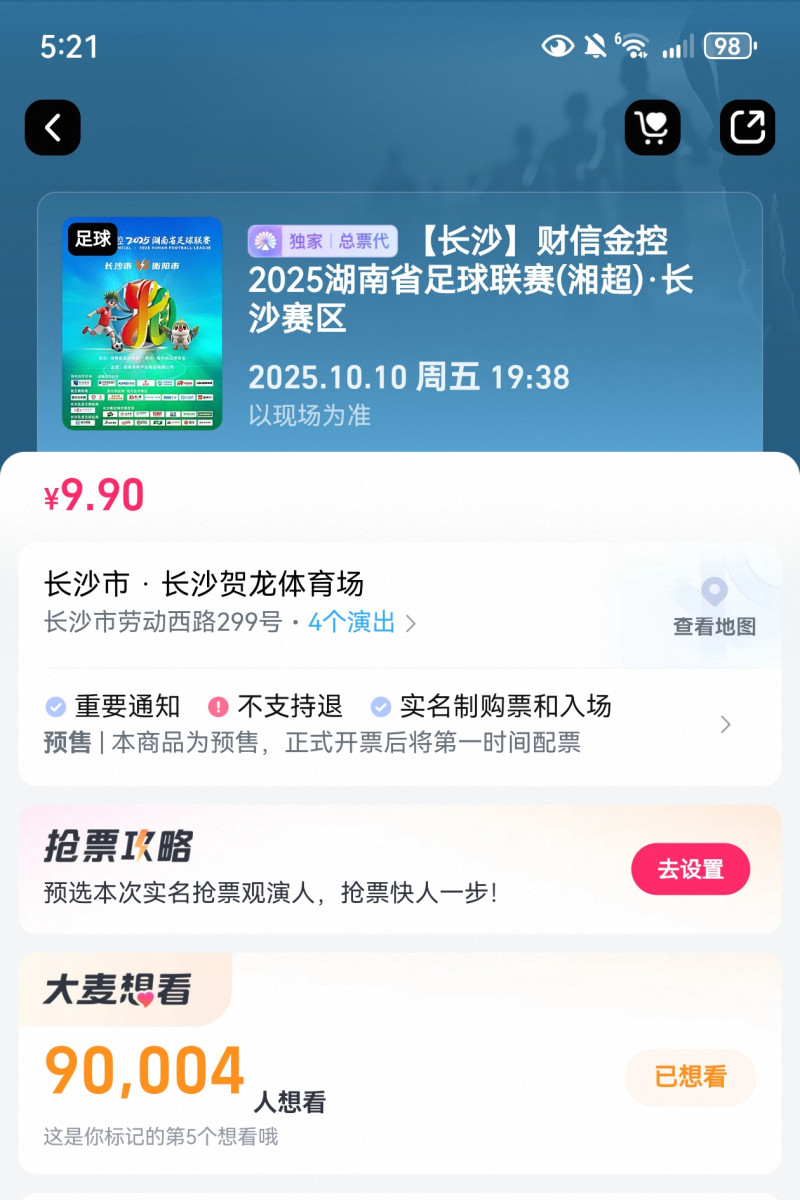The height and width of the screenshot is (1200, 800).
Task: Open the shopping cart icon
Action: click(x=652, y=128)
